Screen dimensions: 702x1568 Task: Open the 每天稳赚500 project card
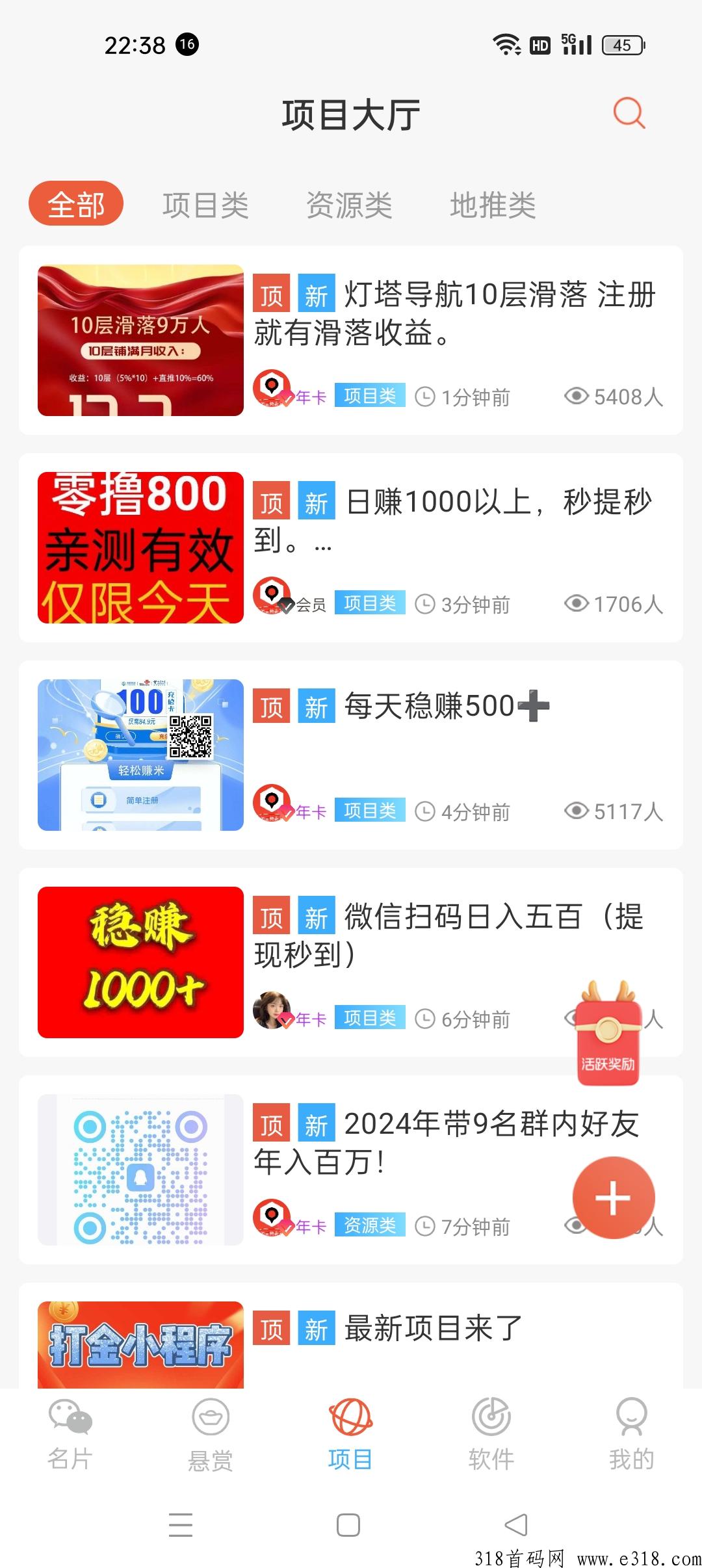pos(351,755)
